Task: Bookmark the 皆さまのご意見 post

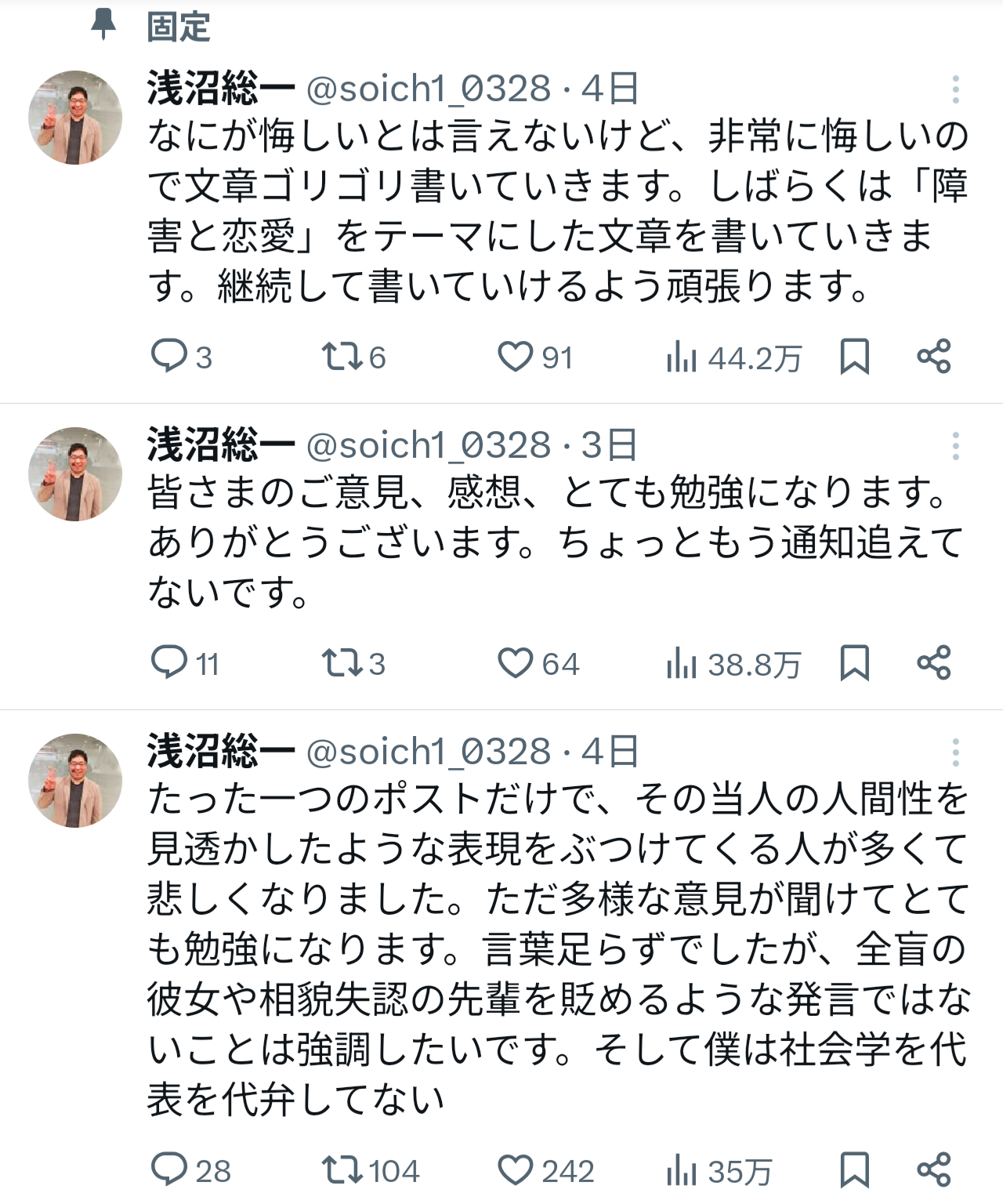Action: click(x=854, y=662)
